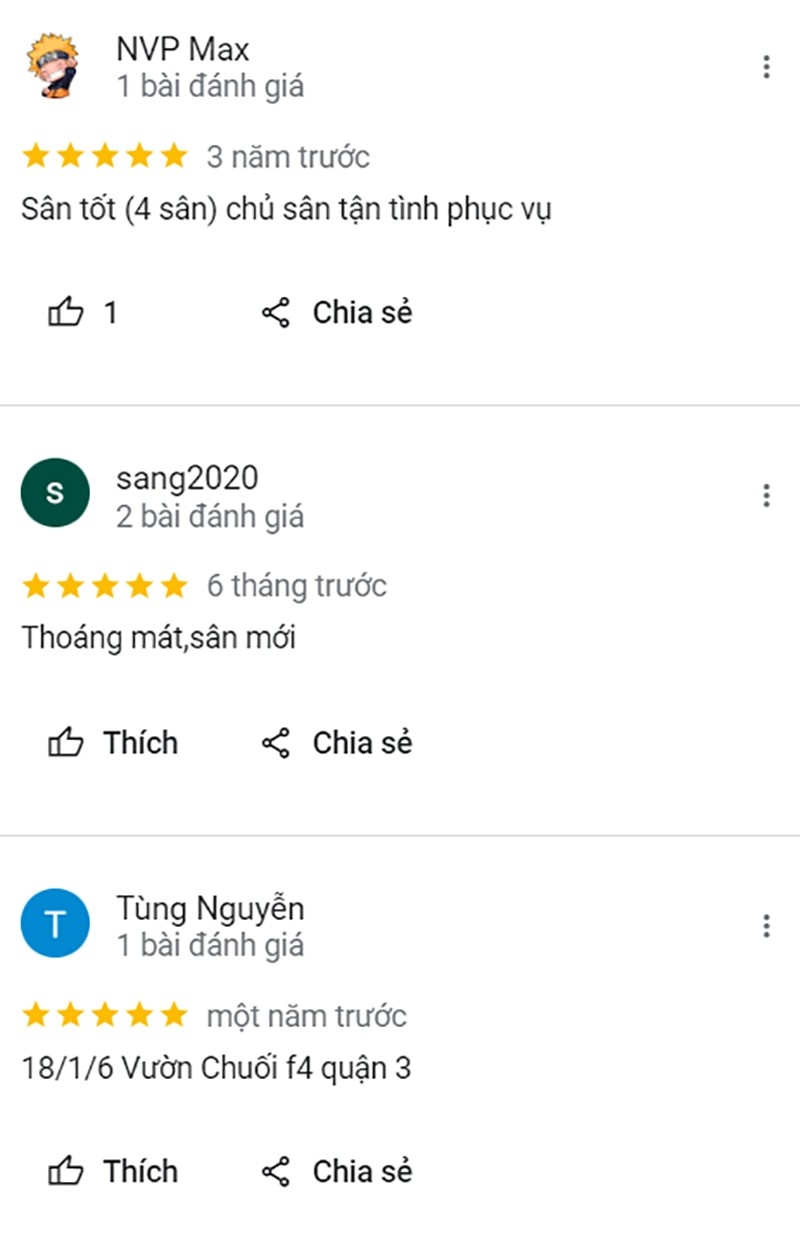Click Tùng Nguyễn's blue avatar circle
Screen dimensions: 800x1248
(55, 923)
